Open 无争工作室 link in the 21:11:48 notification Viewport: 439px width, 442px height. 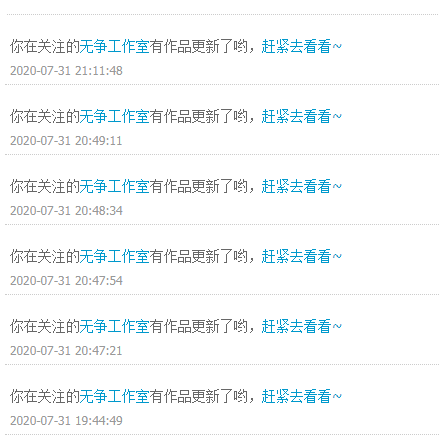click(x=114, y=46)
